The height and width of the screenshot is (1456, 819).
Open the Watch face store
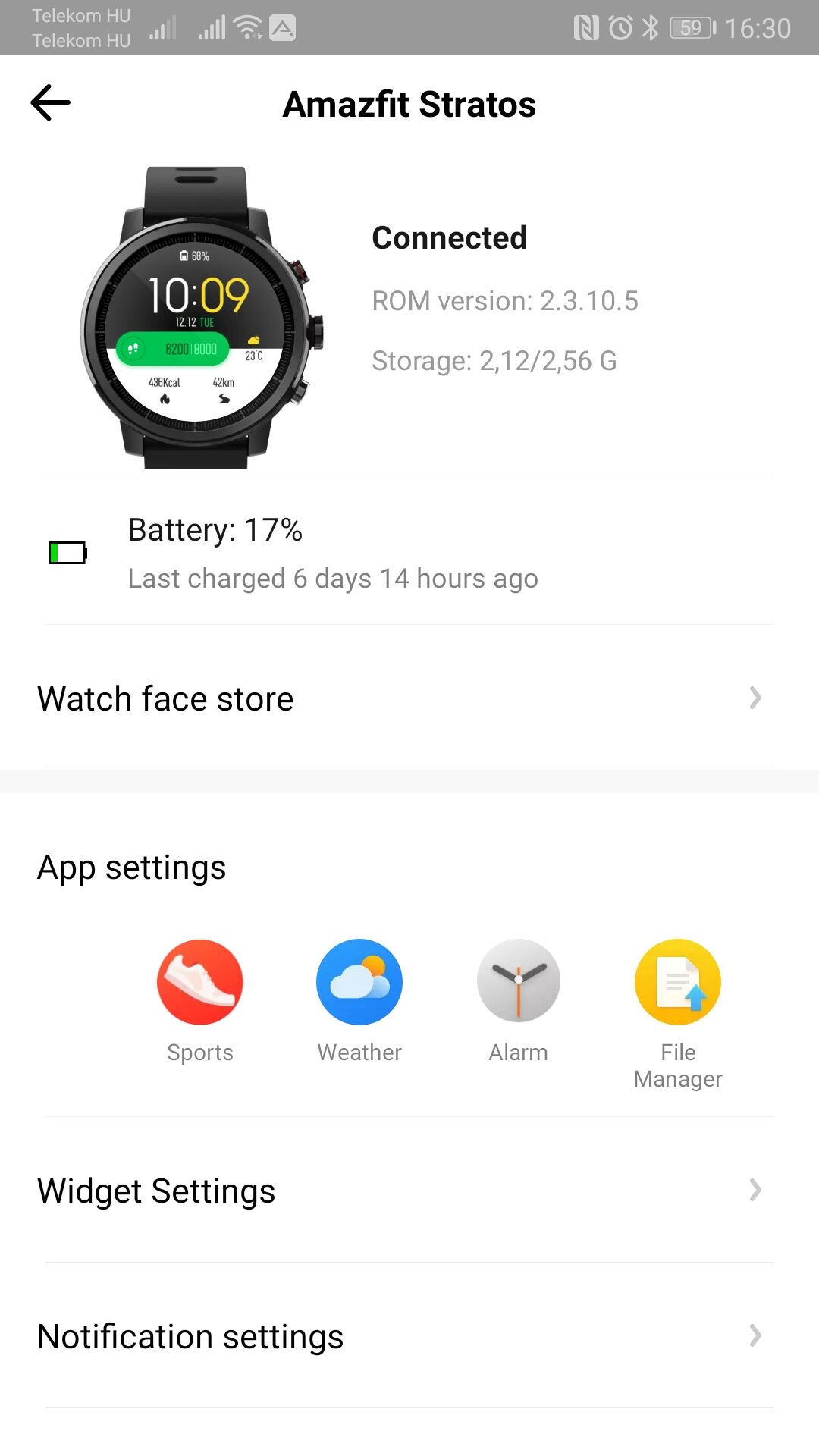tap(409, 698)
